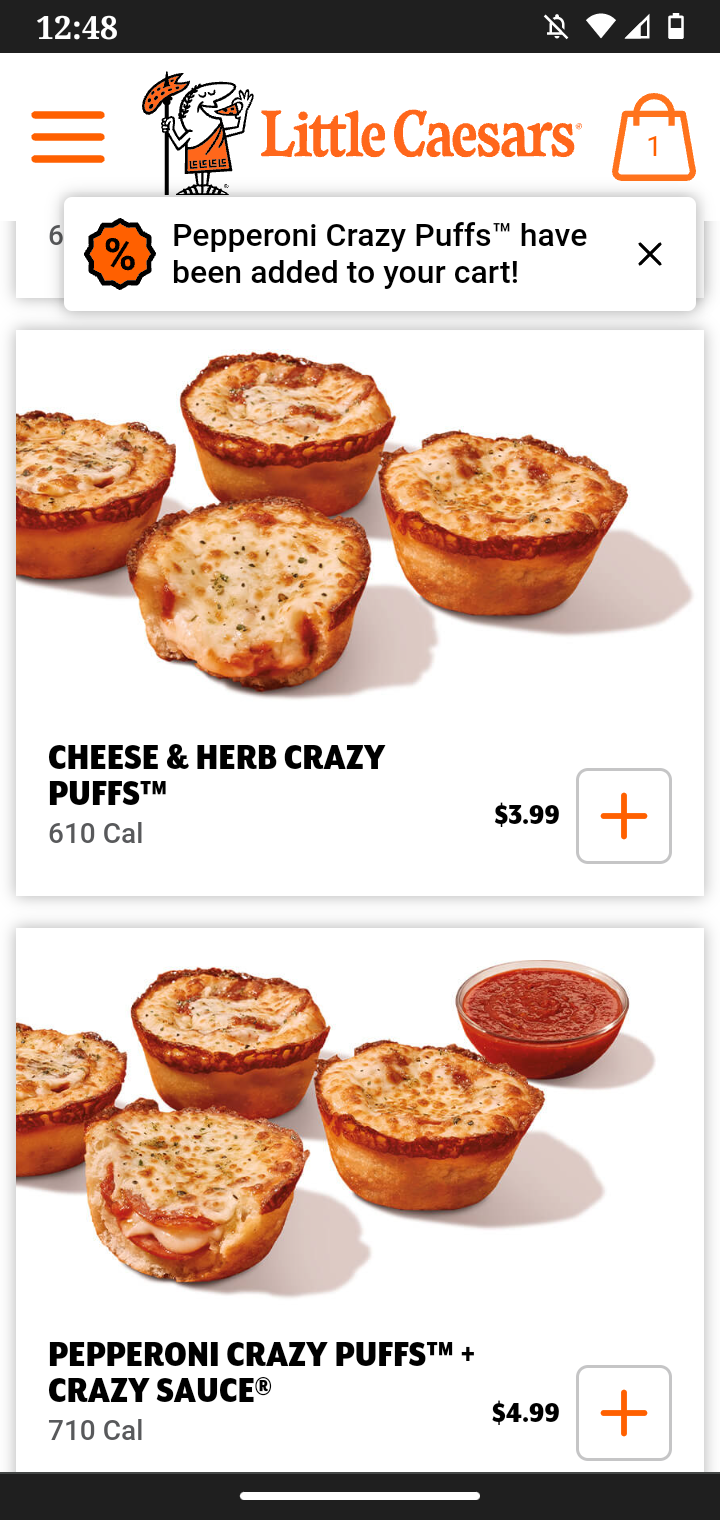Dismiss the cart confirmation notification

tap(649, 254)
